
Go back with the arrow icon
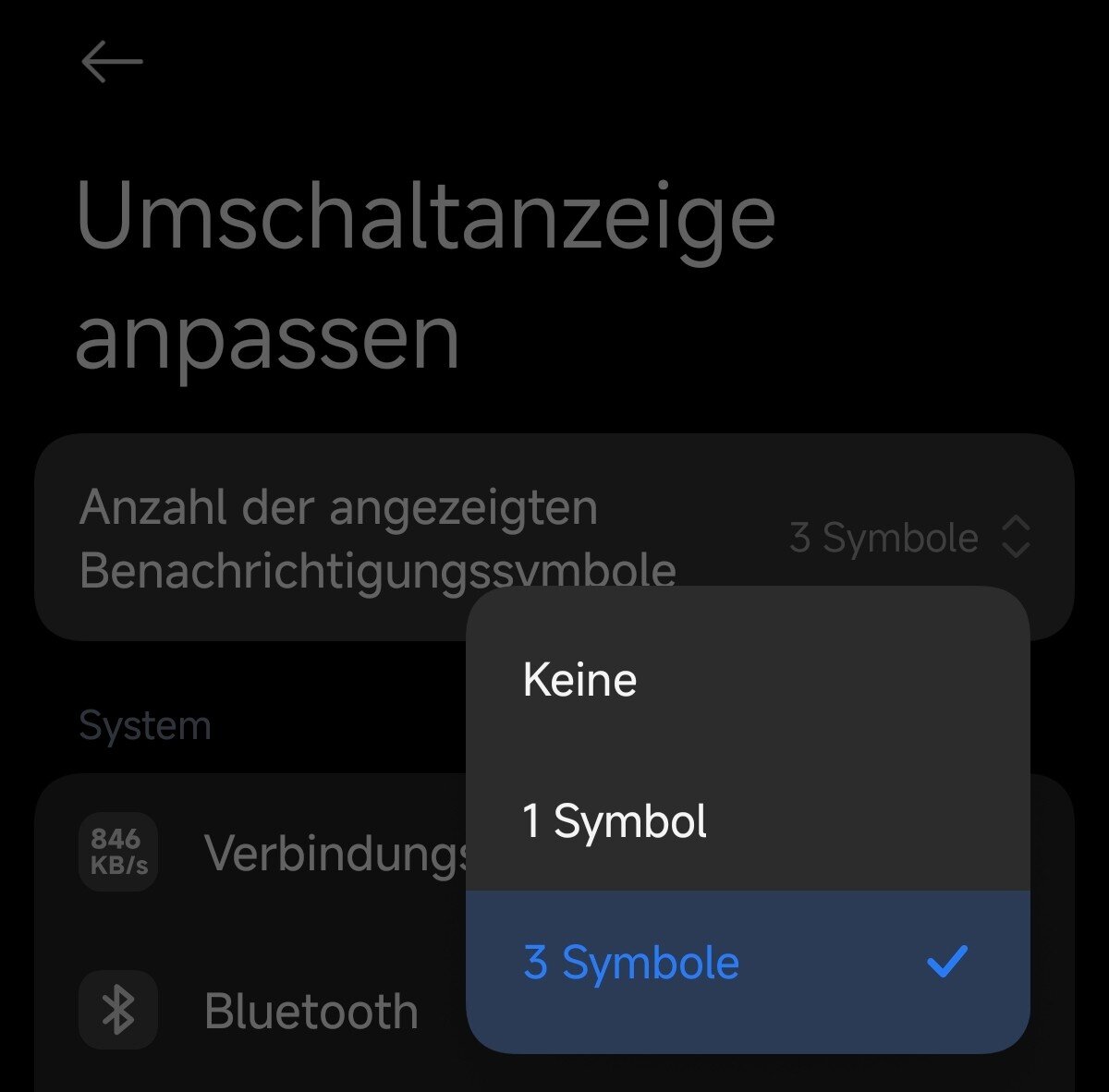[111, 63]
